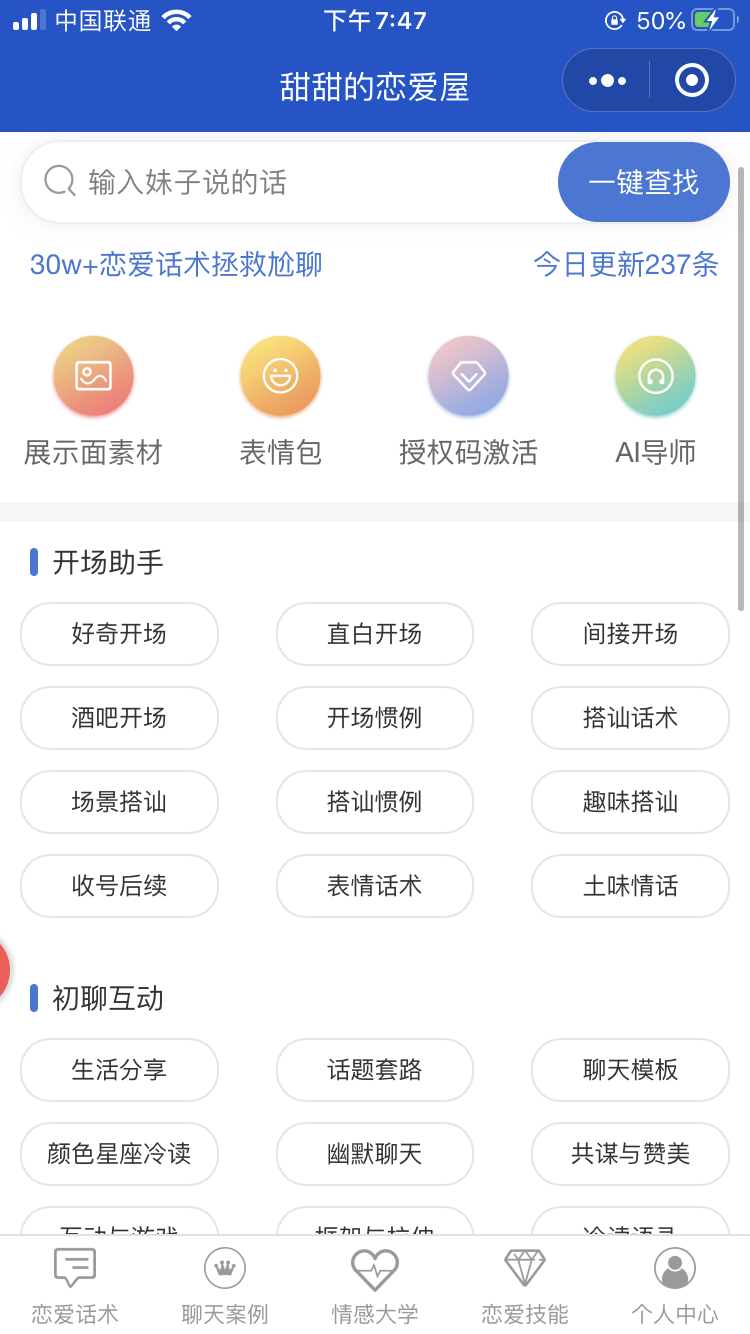The height and width of the screenshot is (1334, 750).
Task: Close the mini program with the circle button
Action: (x=692, y=80)
